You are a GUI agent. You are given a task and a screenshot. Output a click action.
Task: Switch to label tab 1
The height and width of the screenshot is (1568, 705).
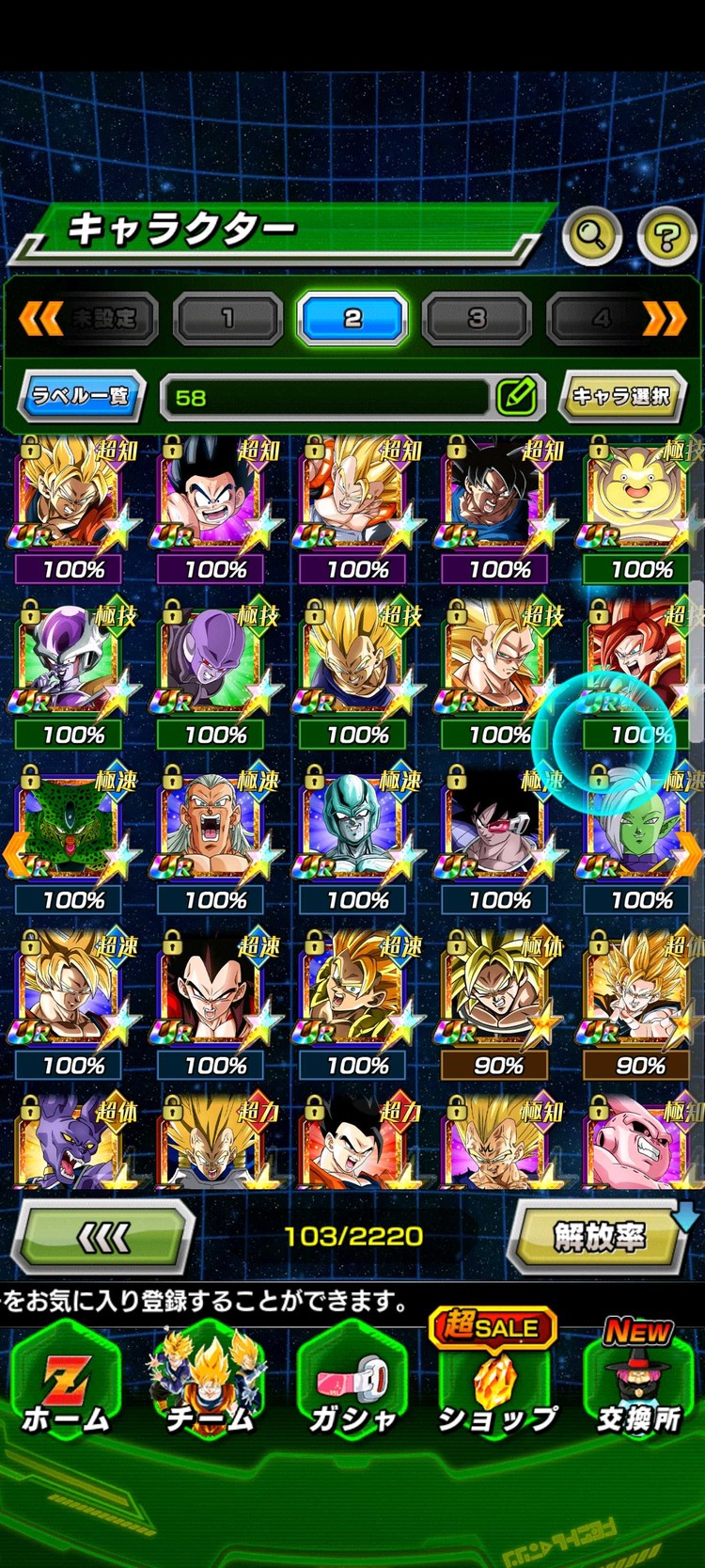pyautogui.click(x=227, y=319)
